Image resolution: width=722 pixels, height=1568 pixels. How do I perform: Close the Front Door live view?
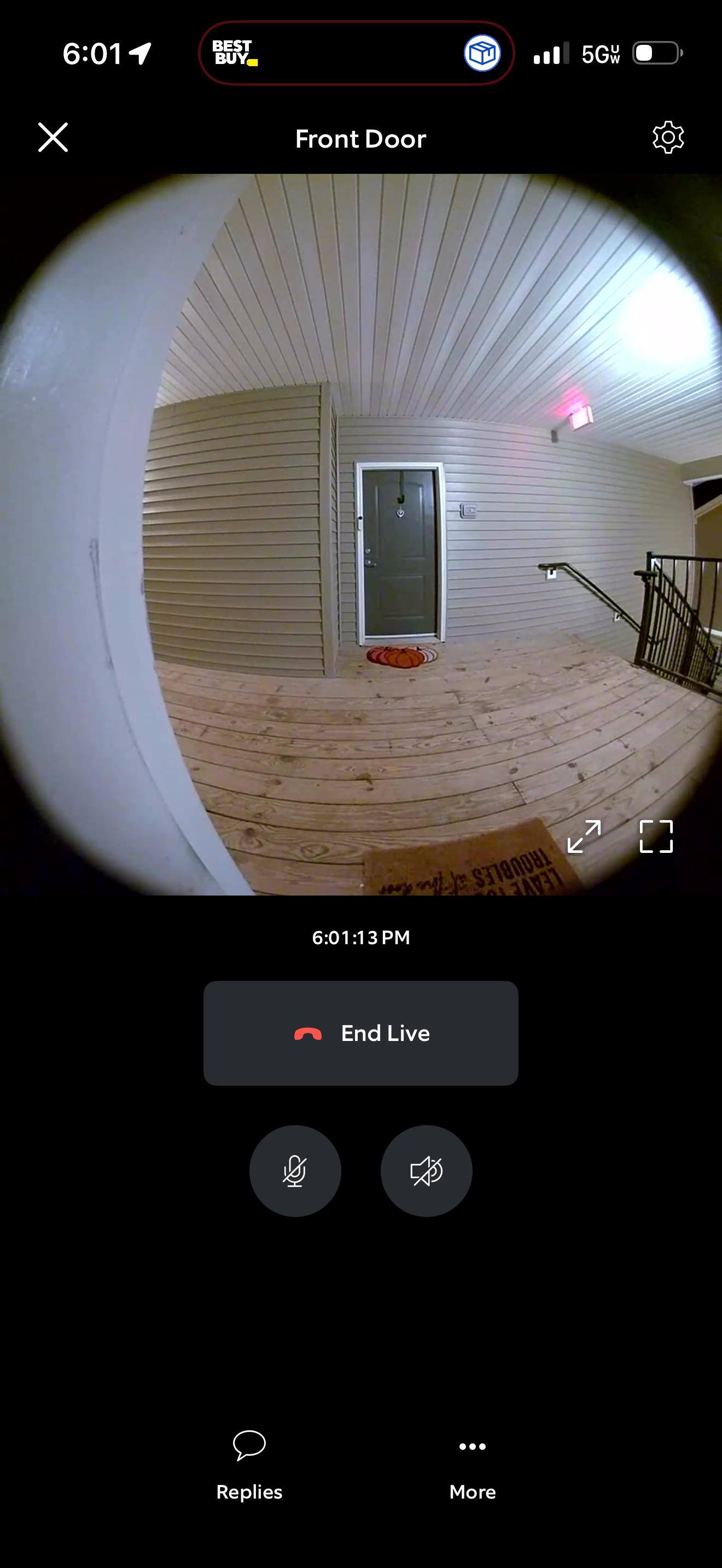tap(53, 138)
